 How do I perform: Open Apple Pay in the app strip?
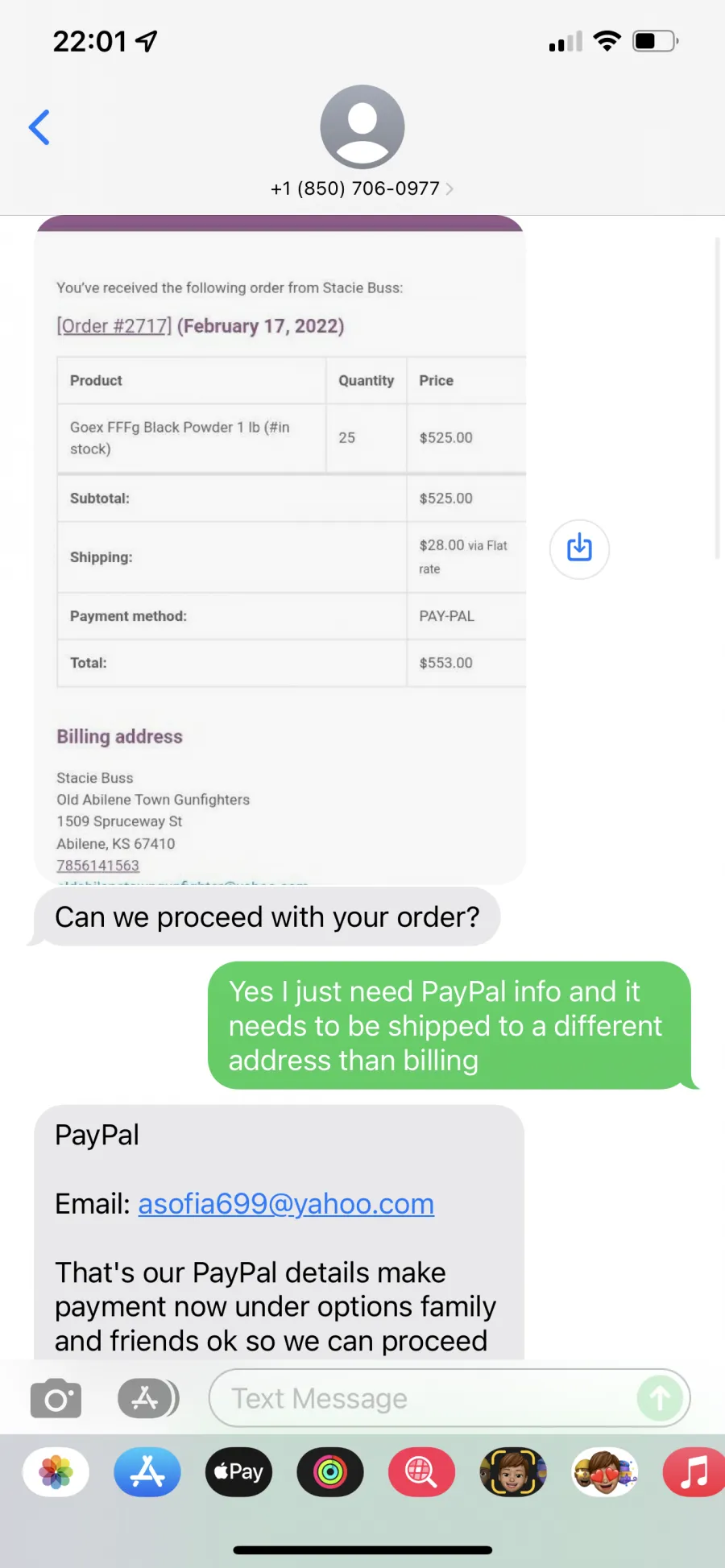click(238, 1472)
